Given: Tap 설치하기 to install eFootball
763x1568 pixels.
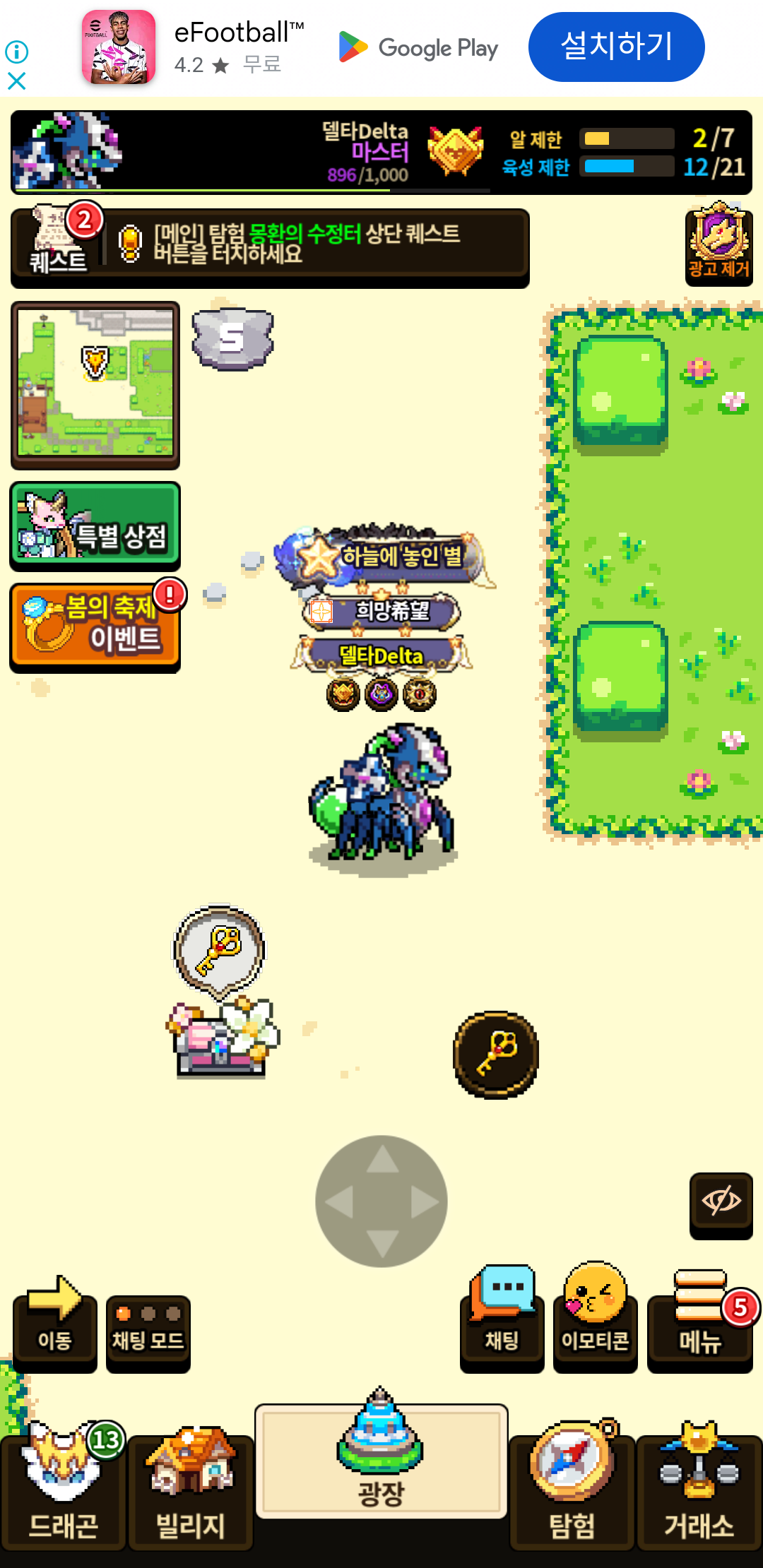Looking at the screenshot, I should (616, 47).
